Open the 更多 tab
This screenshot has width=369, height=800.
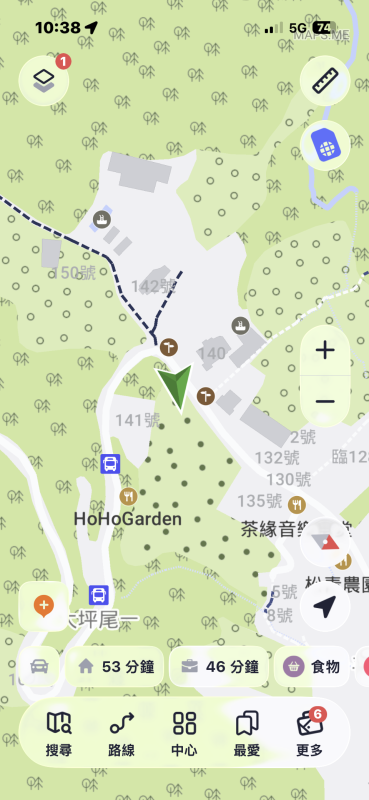(x=310, y=734)
